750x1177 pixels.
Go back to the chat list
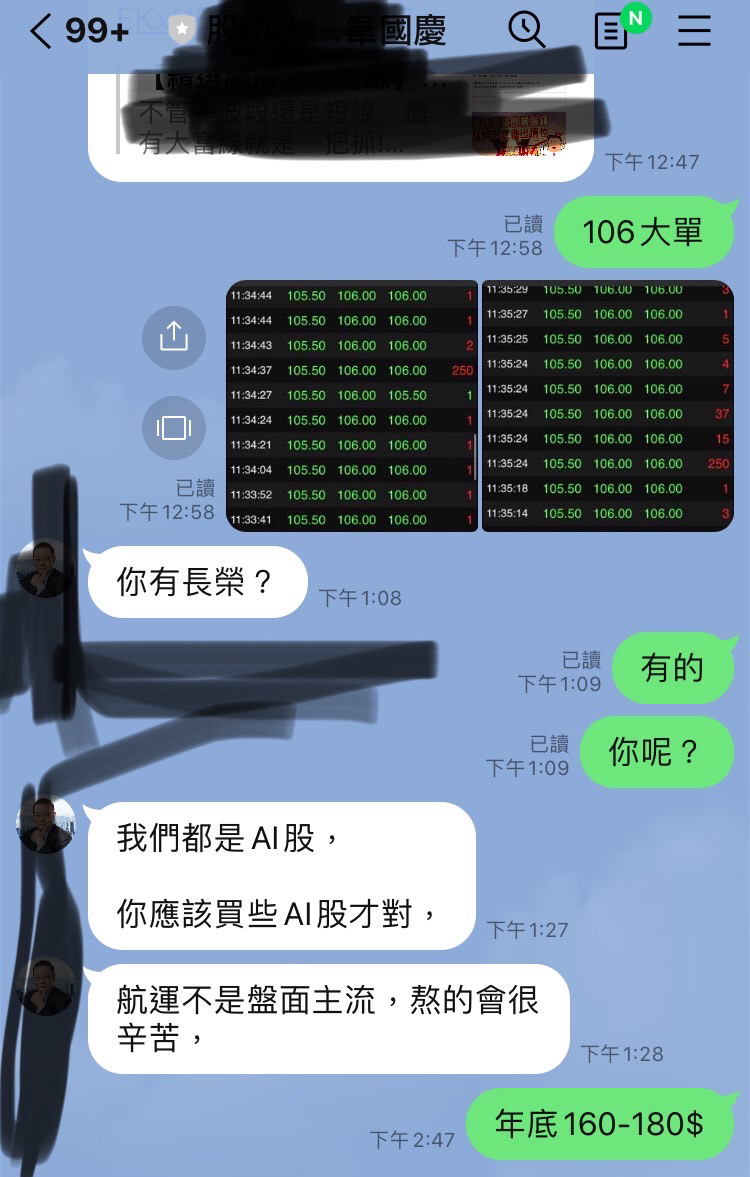40,32
